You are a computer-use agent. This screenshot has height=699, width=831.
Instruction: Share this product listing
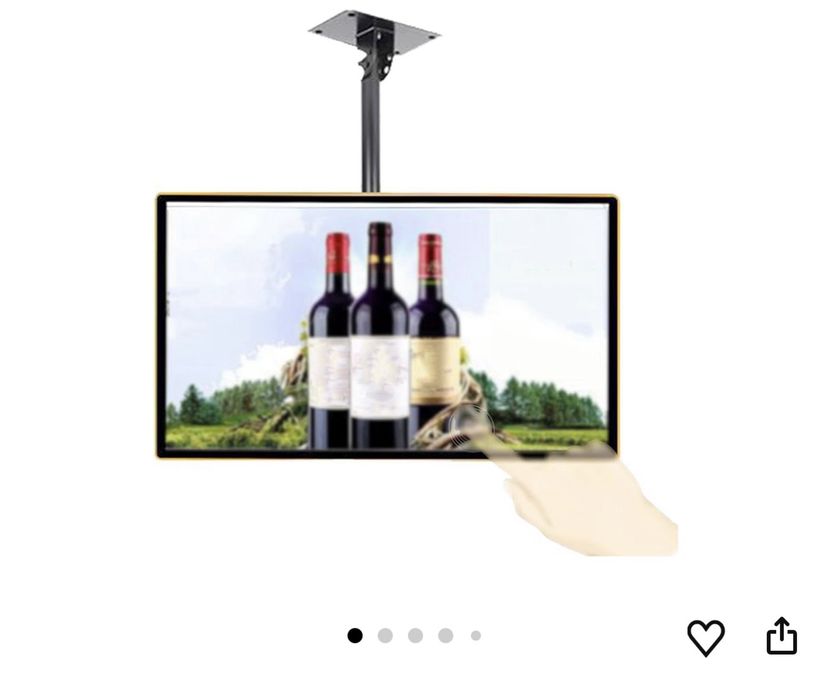[781, 636]
